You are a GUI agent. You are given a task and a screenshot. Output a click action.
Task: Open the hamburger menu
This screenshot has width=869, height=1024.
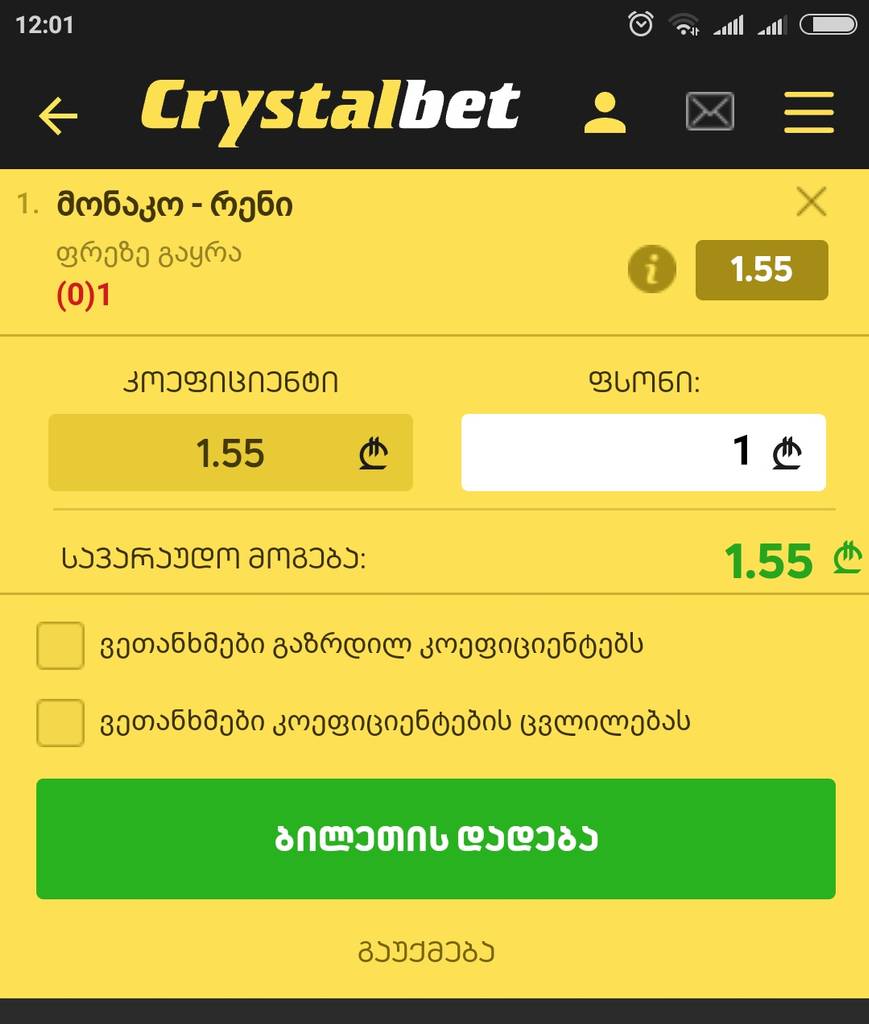tap(808, 112)
